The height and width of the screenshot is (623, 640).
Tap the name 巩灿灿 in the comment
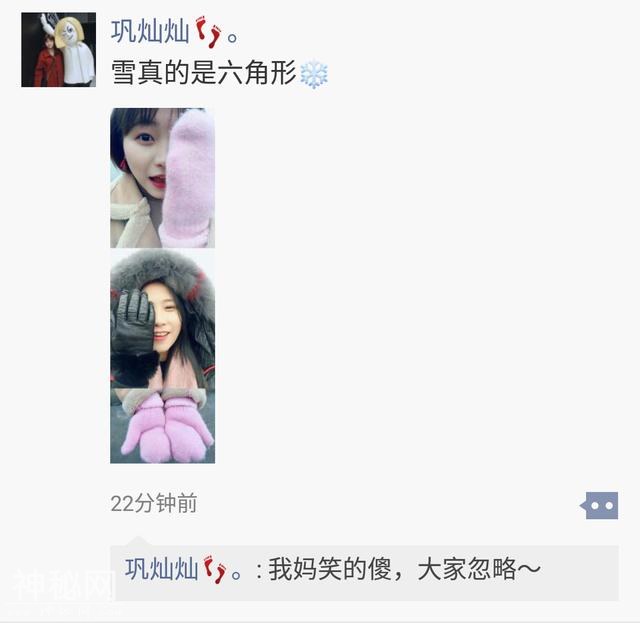(162, 571)
